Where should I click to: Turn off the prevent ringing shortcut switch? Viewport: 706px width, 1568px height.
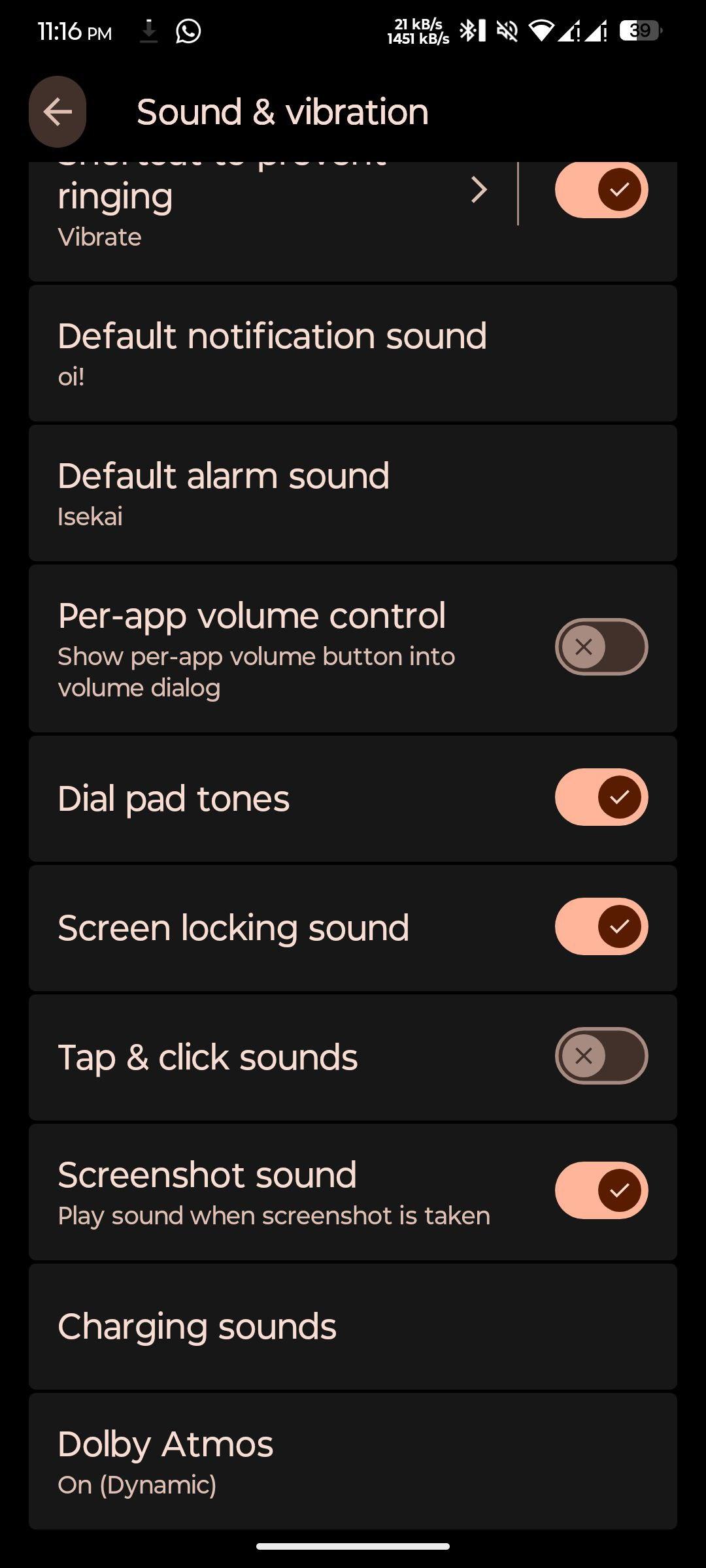tap(601, 189)
